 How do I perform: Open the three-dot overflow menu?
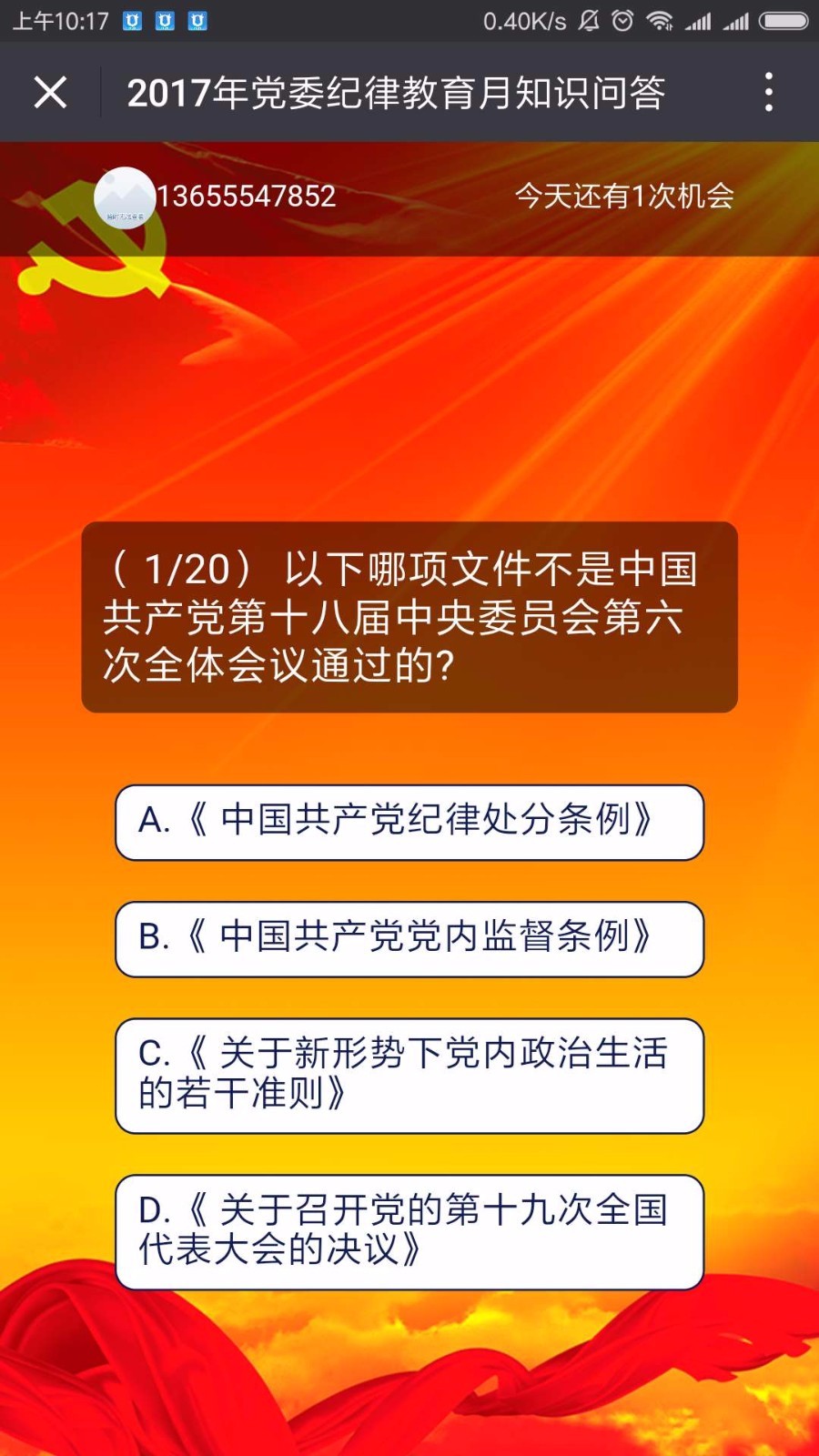[769, 92]
